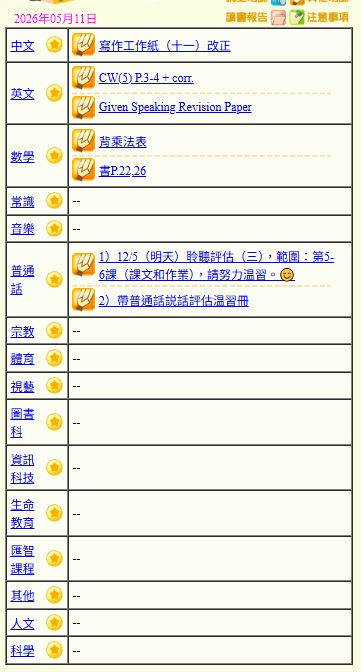The image size is (361, 672).
Task: Open the 宗教 subject link
Action: pos(22,331)
